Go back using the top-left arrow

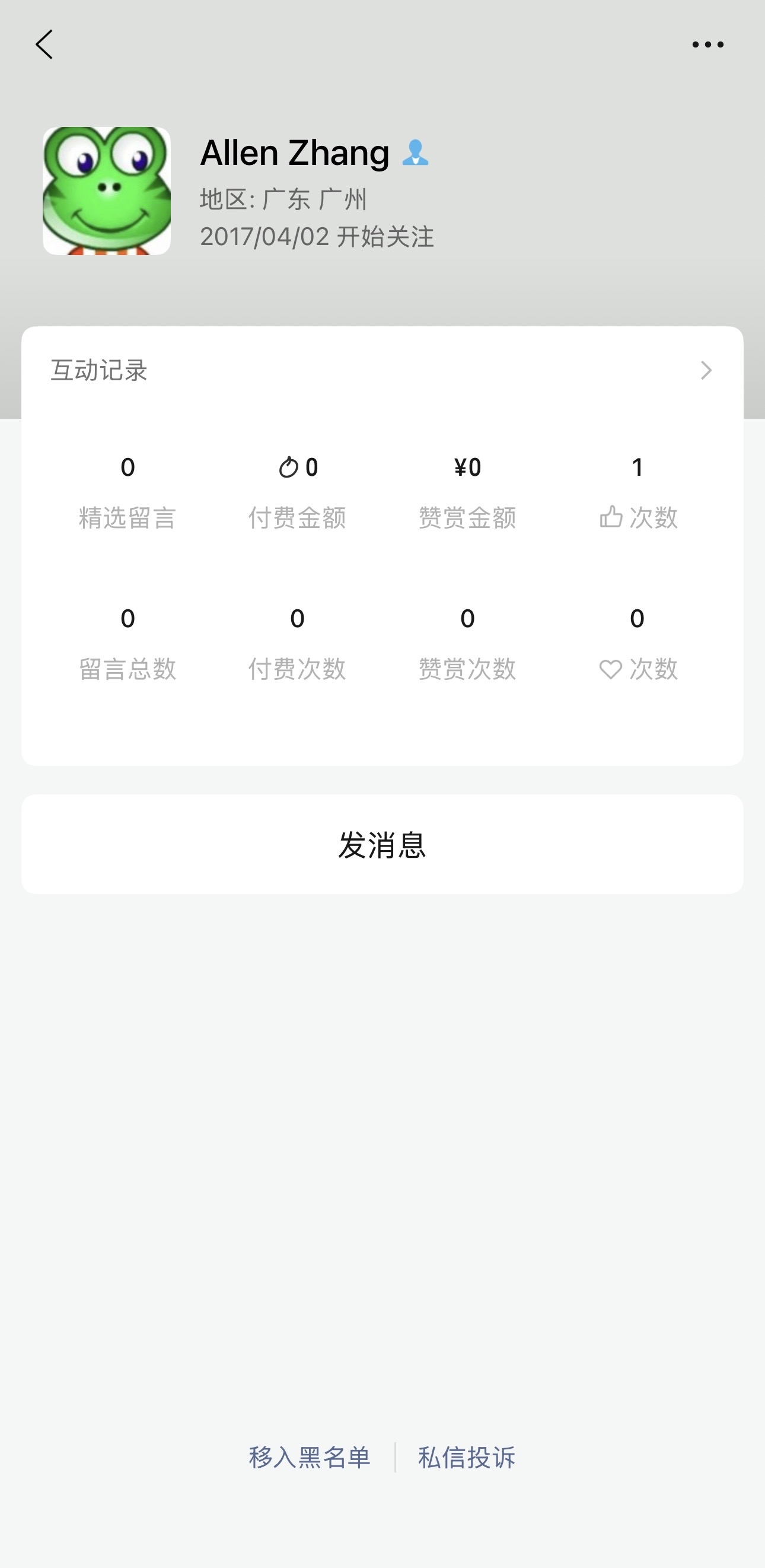[x=44, y=44]
